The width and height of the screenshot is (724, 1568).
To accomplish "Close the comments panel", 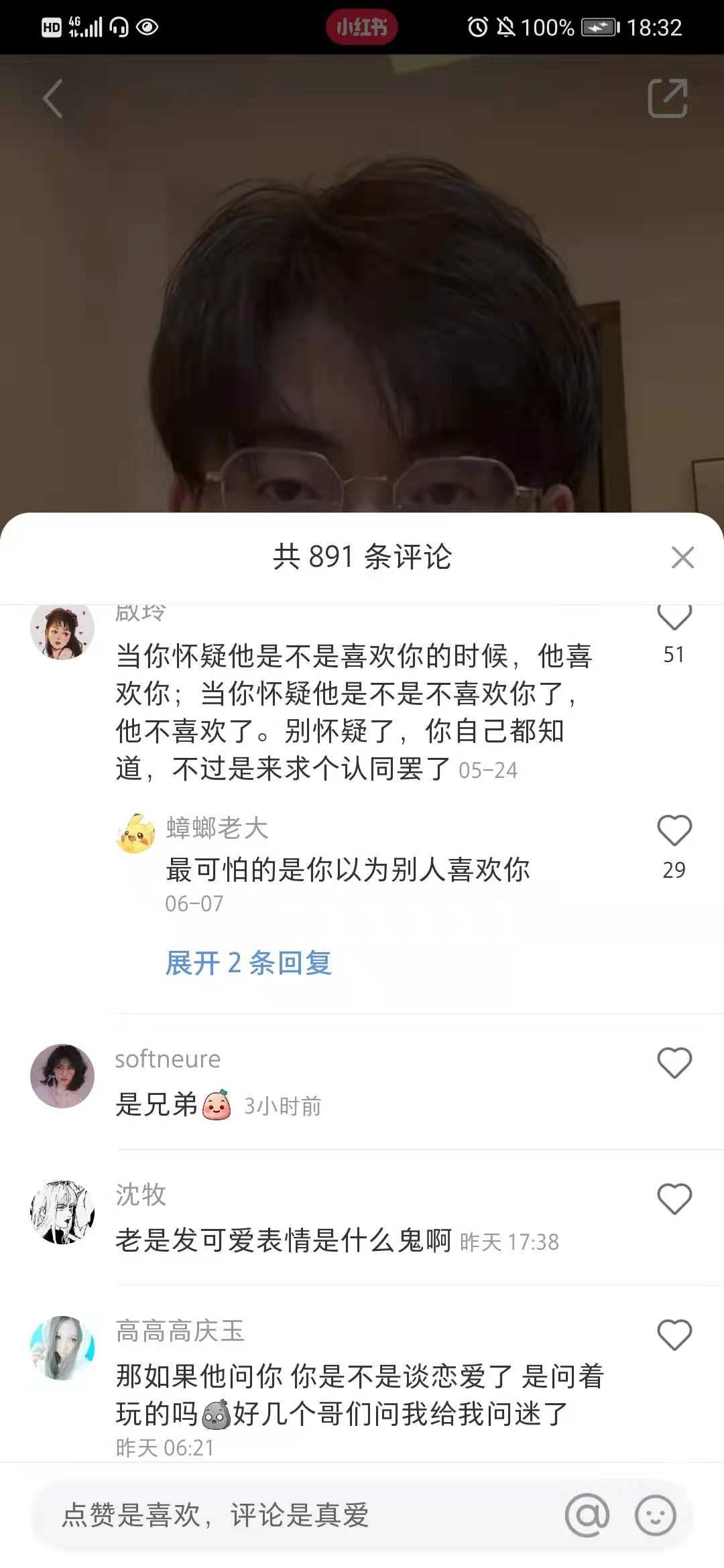I will click(682, 558).
